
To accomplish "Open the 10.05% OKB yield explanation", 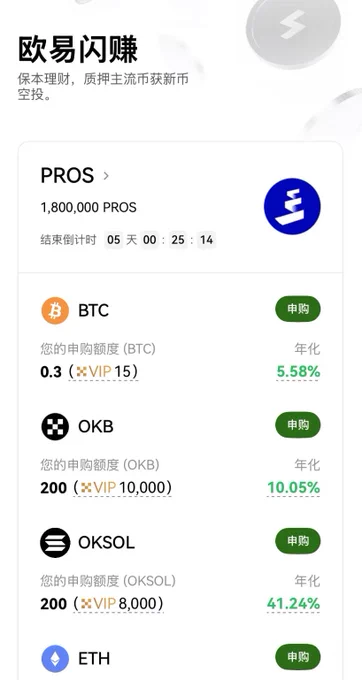I will point(294,488).
